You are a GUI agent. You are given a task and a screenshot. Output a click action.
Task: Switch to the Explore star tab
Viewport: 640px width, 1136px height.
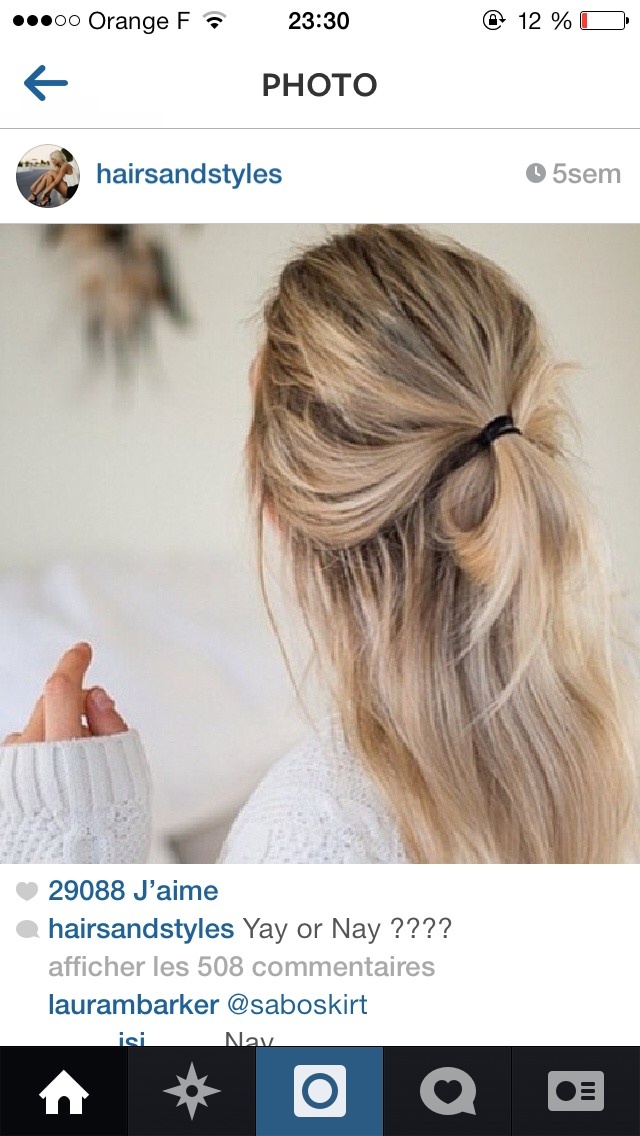click(x=192, y=1091)
